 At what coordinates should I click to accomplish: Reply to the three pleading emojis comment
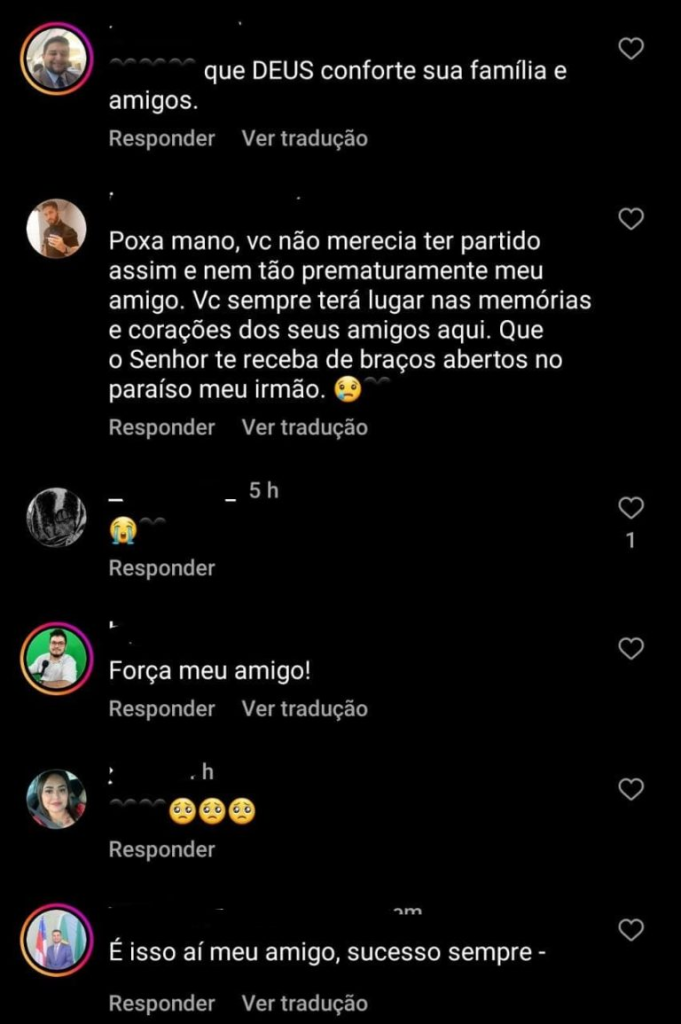point(162,850)
